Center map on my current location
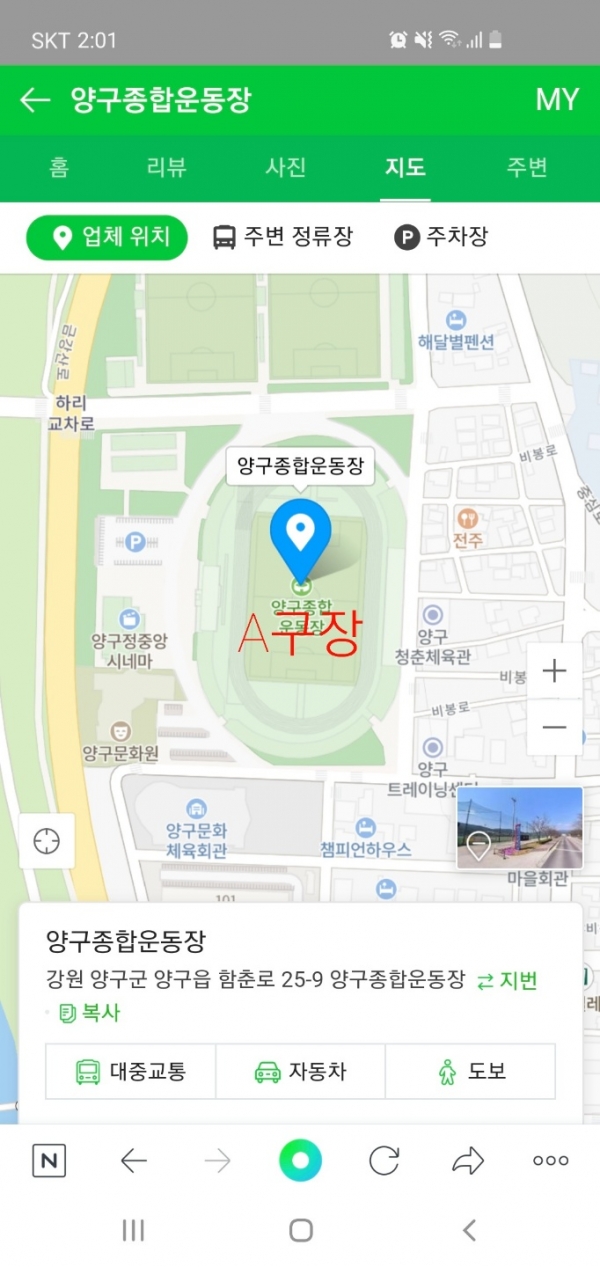 46,841
